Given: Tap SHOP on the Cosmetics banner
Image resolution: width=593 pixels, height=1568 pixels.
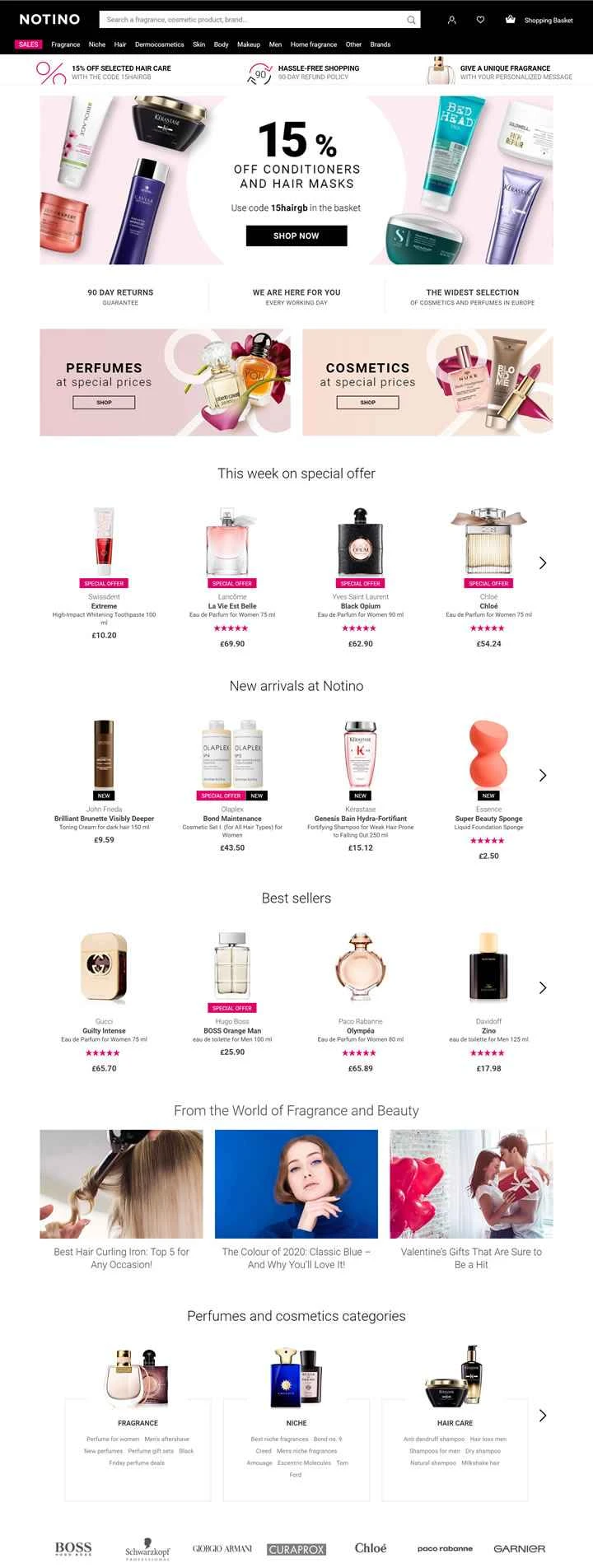Looking at the screenshot, I should (x=367, y=403).
